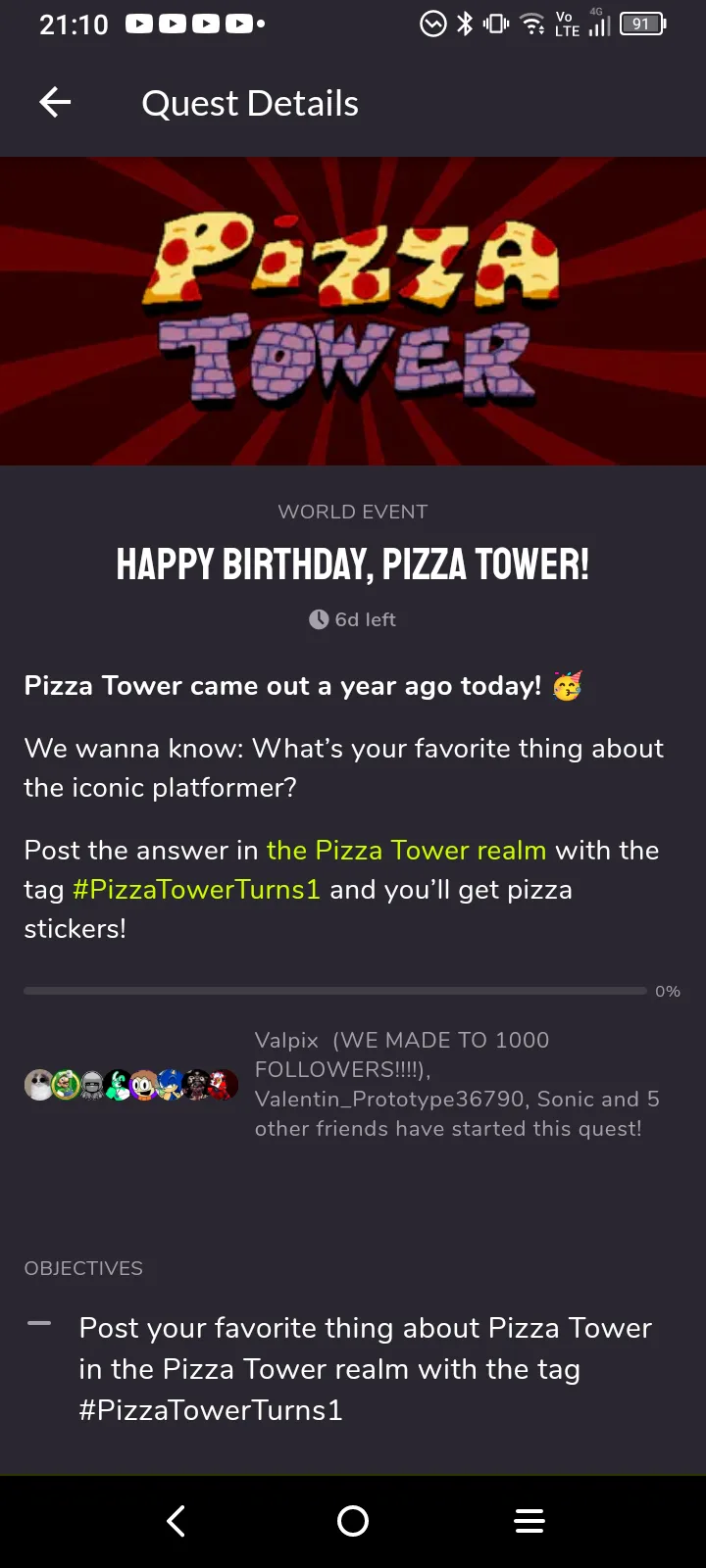706x1568 pixels.
Task: Tap the #PizzaTowerTurns1 hashtag link
Action: point(196,890)
